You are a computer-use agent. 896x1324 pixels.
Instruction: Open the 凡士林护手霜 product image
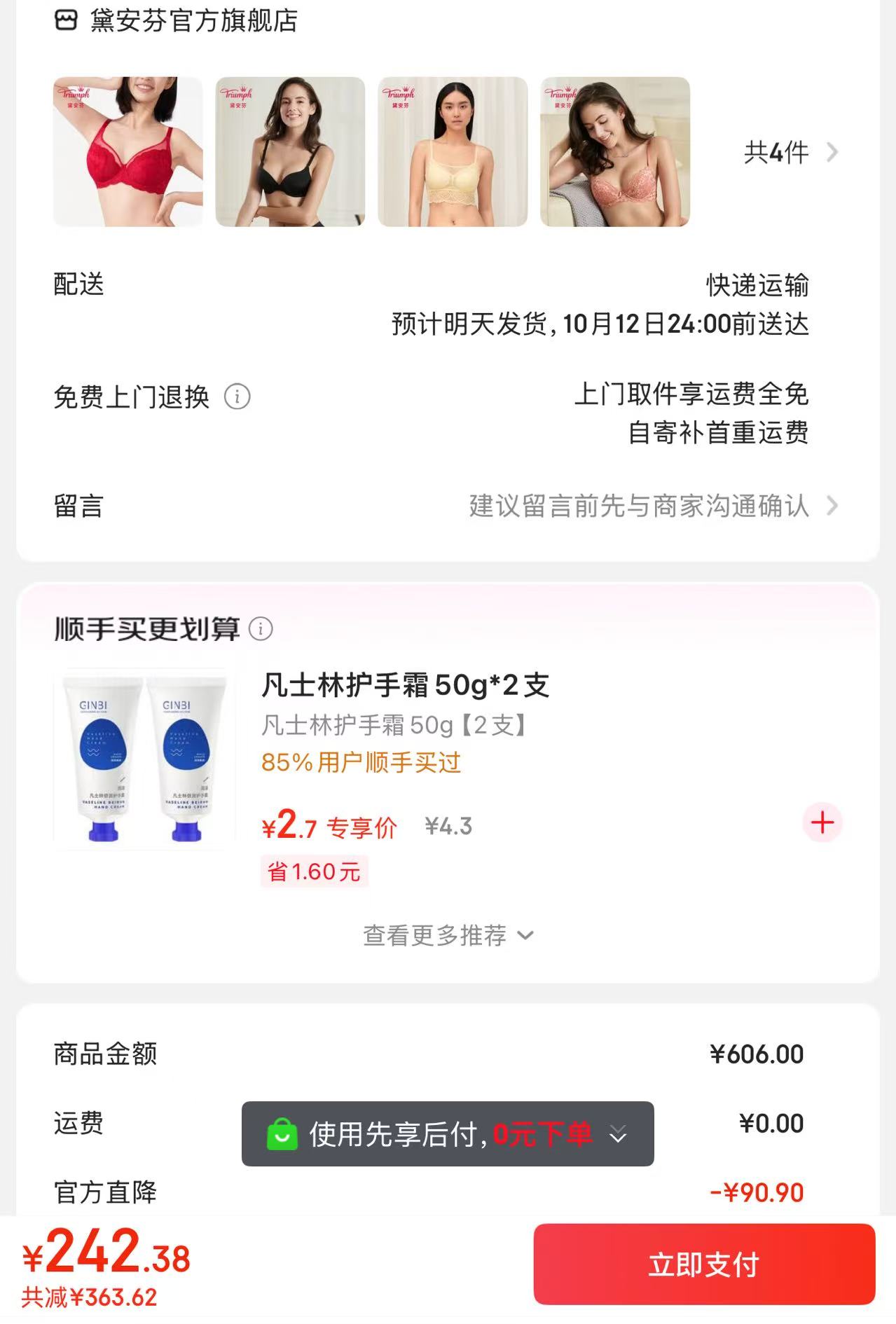click(x=144, y=759)
